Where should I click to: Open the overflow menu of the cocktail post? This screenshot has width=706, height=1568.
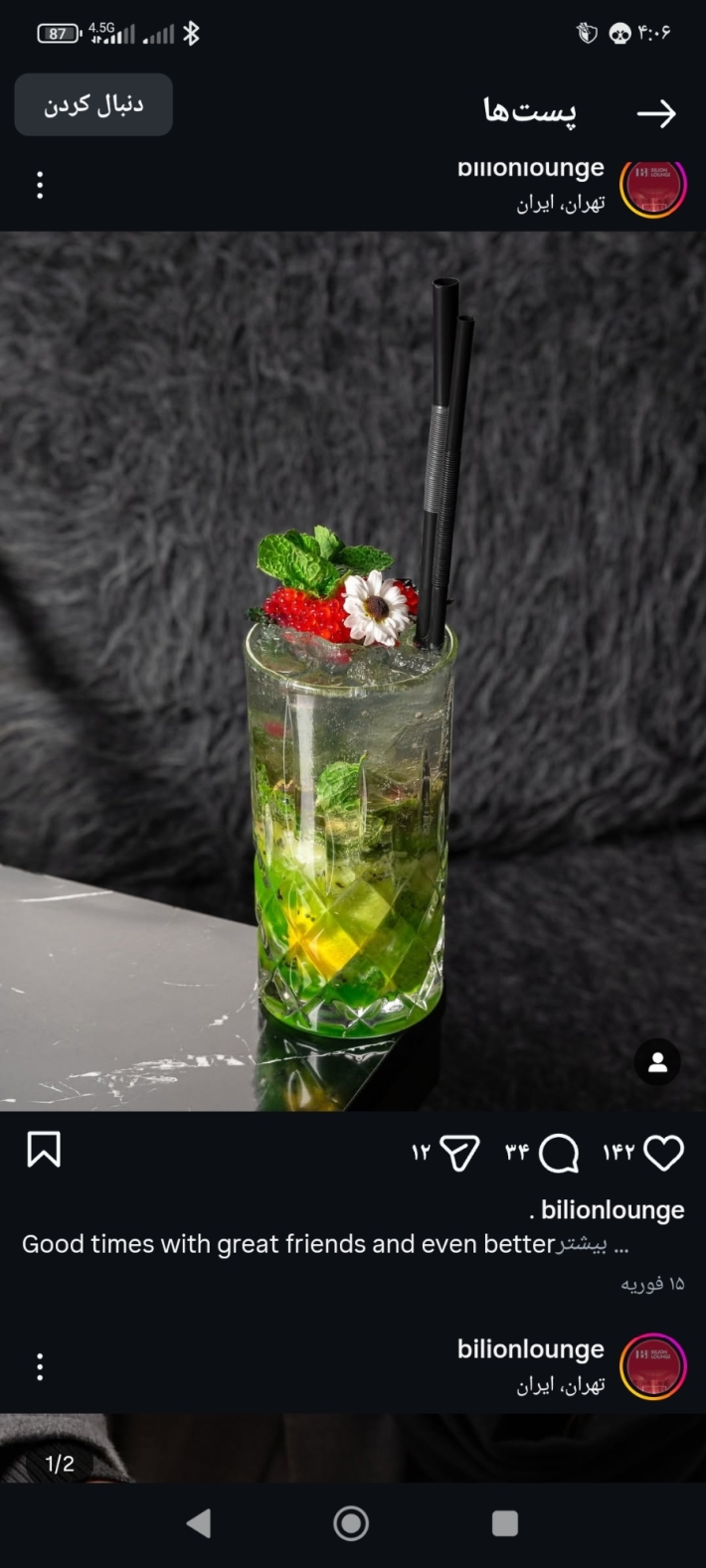click(40, 185)
